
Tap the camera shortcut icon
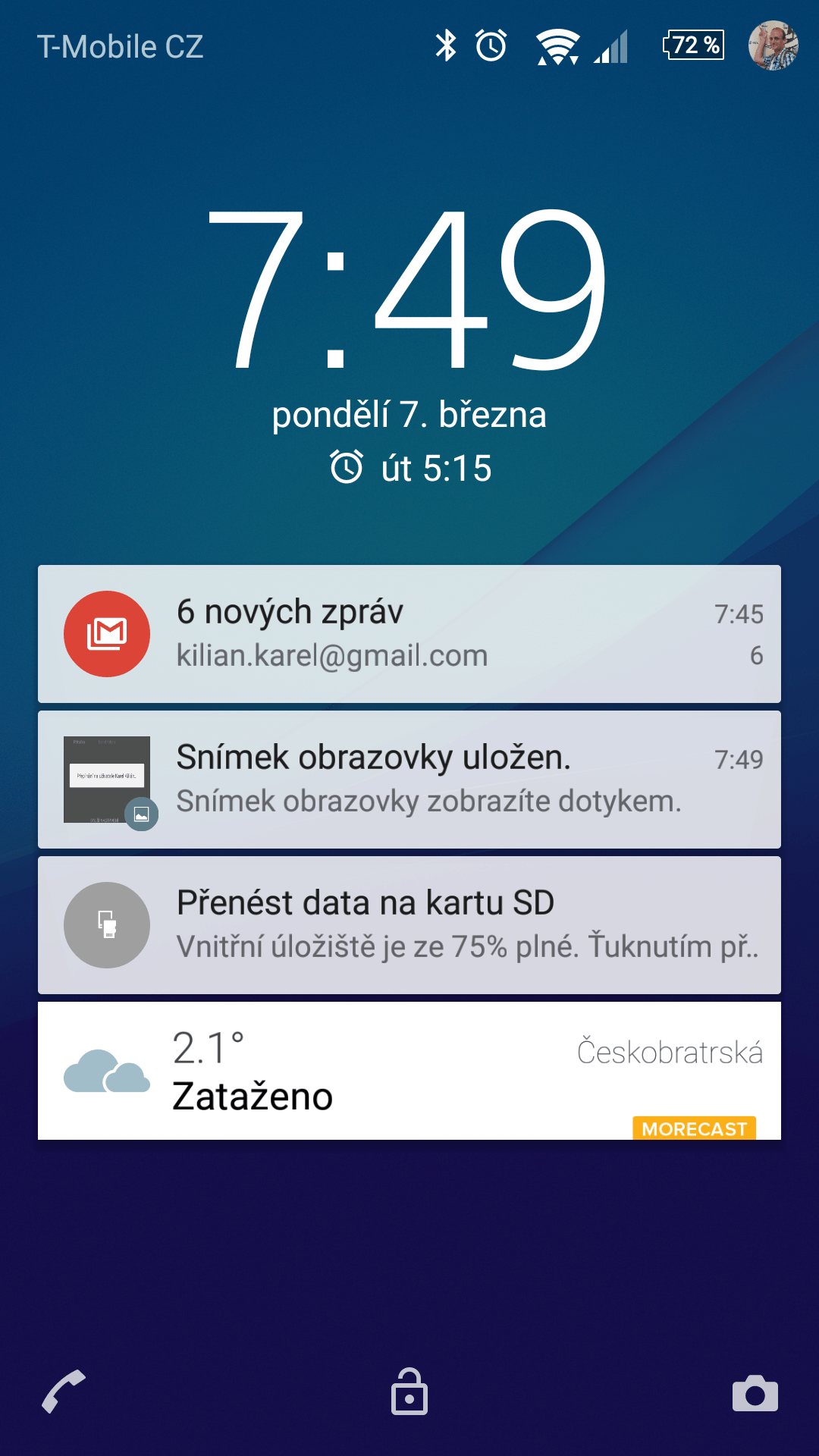coord(755,1393)
